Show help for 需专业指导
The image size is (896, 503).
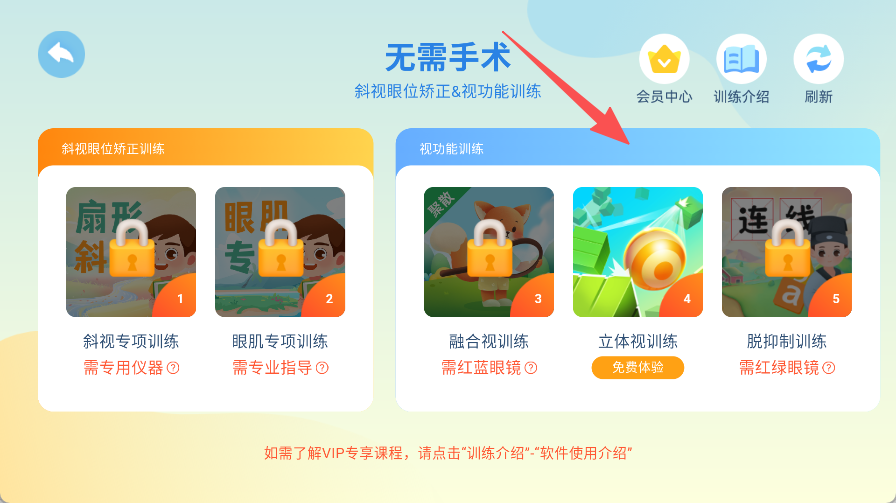pyautogui.click(x=322, y=368)
